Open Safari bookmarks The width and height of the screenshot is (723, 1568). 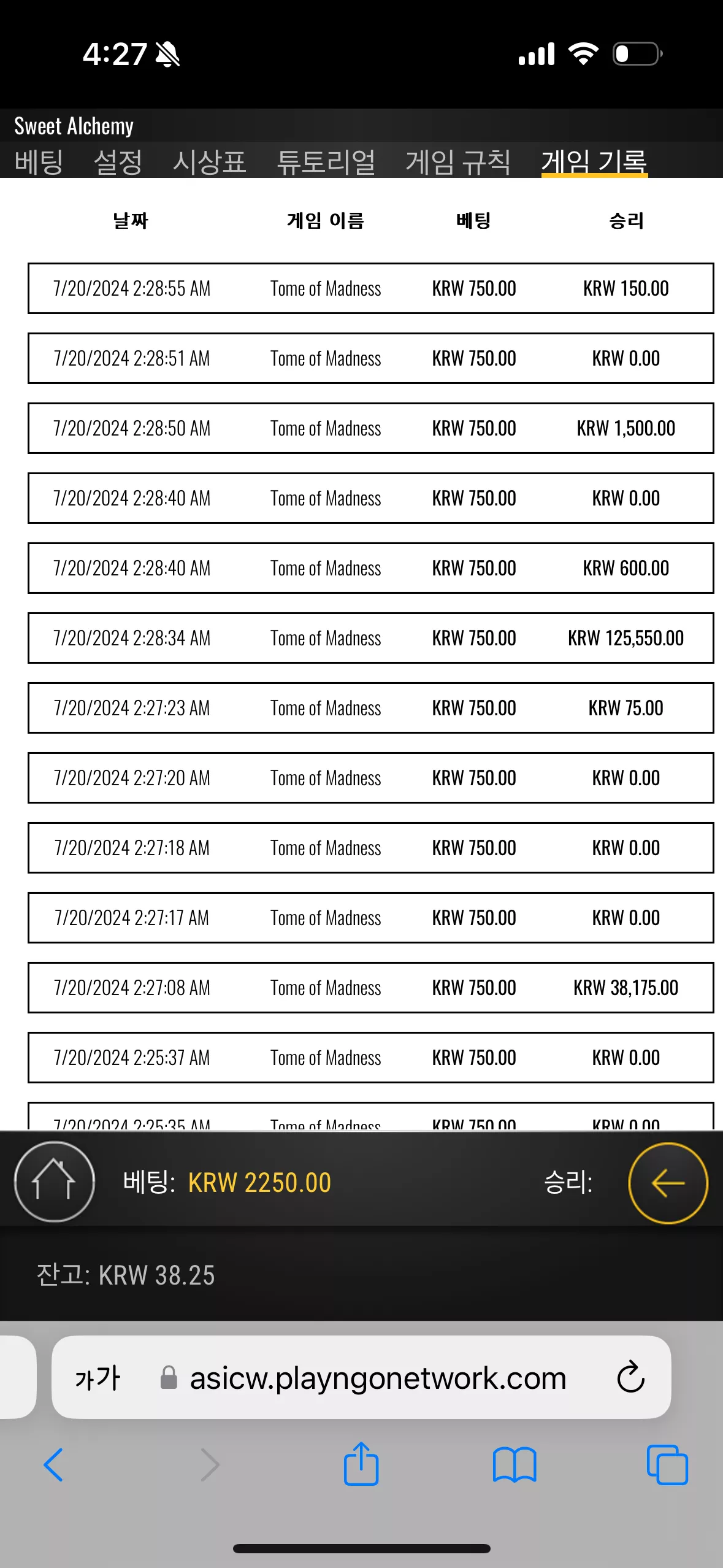[515, 1465]
